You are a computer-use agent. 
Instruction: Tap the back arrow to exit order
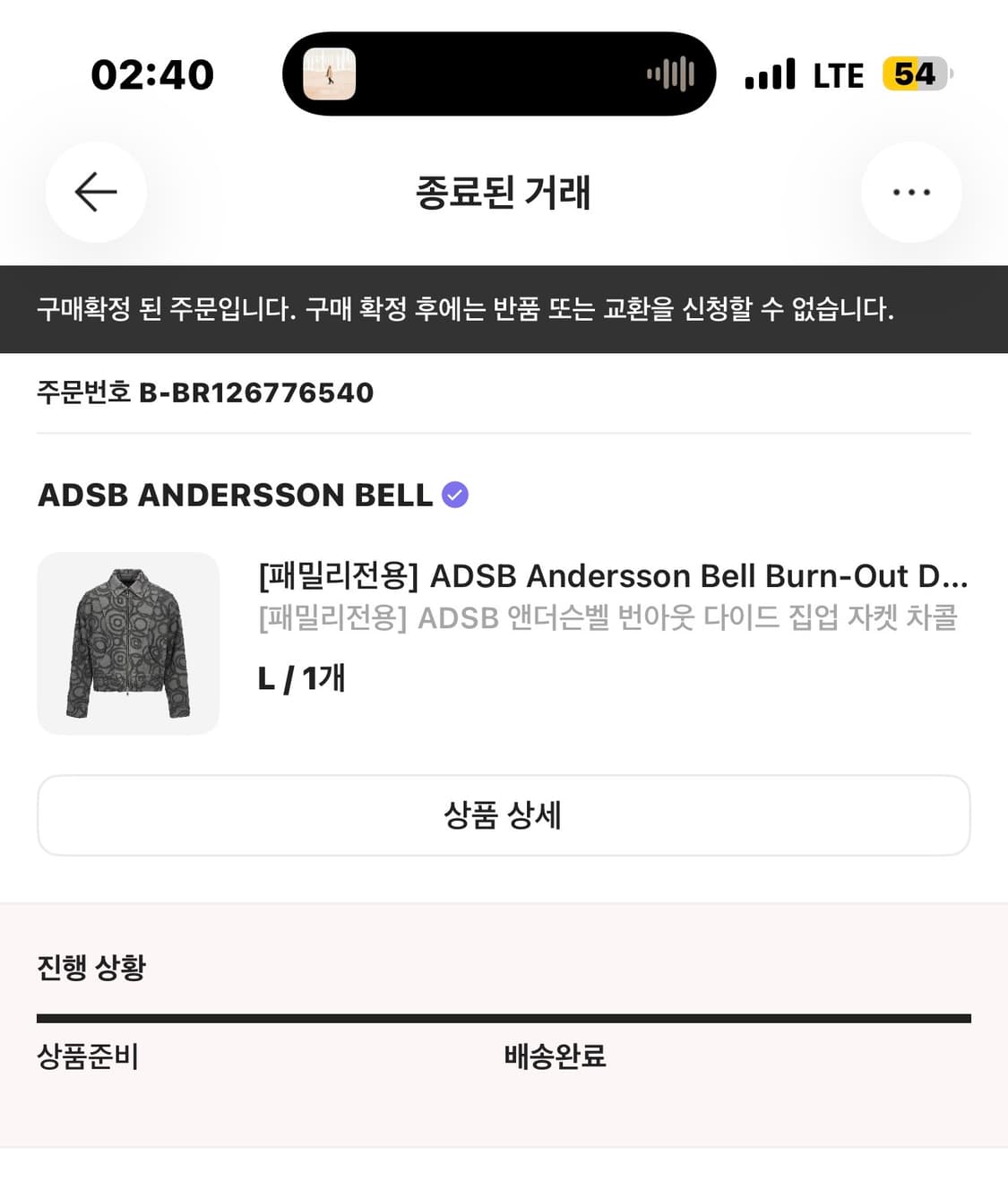(x=96, y=192)
